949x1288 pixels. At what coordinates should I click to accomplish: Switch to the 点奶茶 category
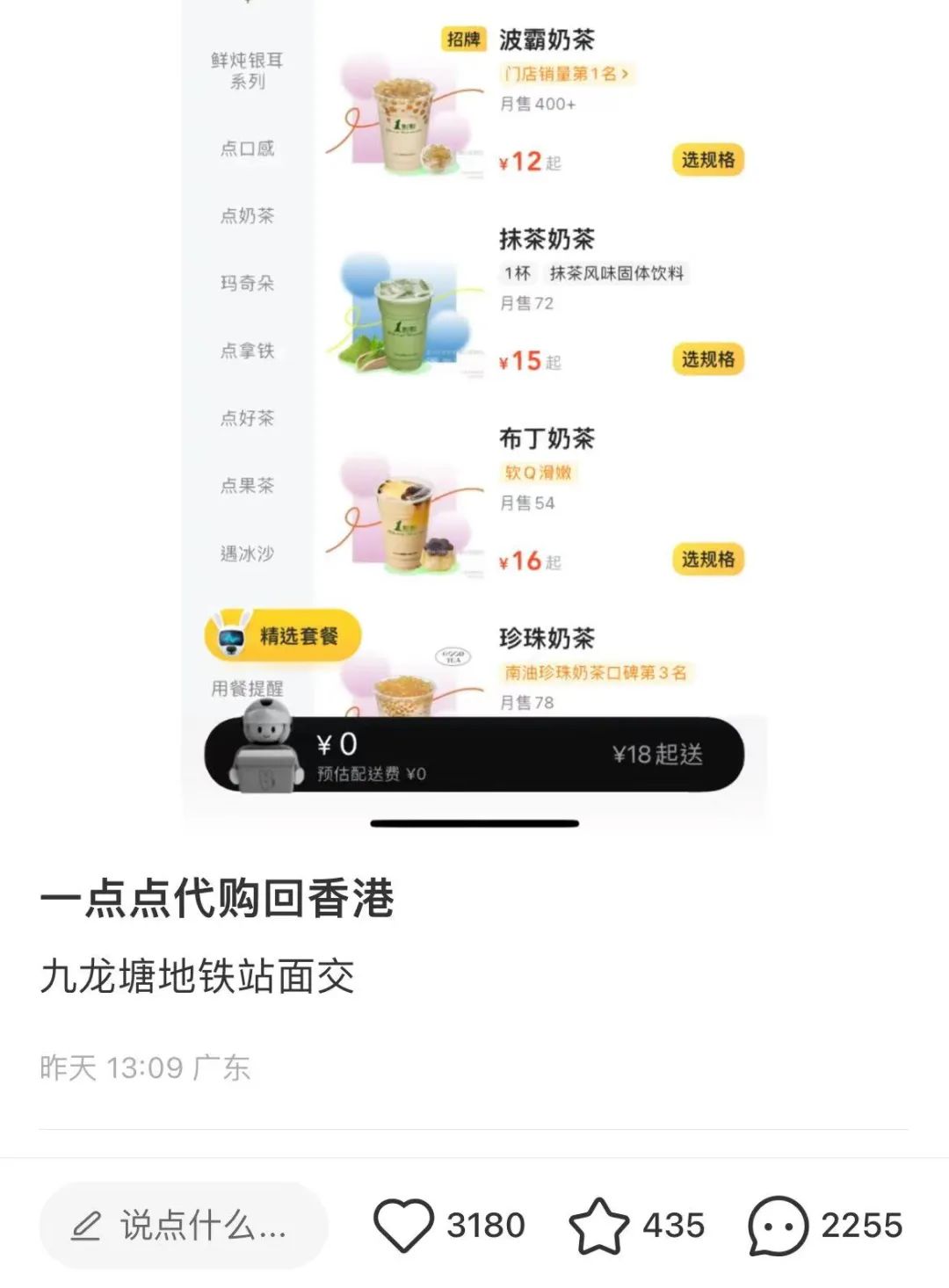tap(247, 217)
